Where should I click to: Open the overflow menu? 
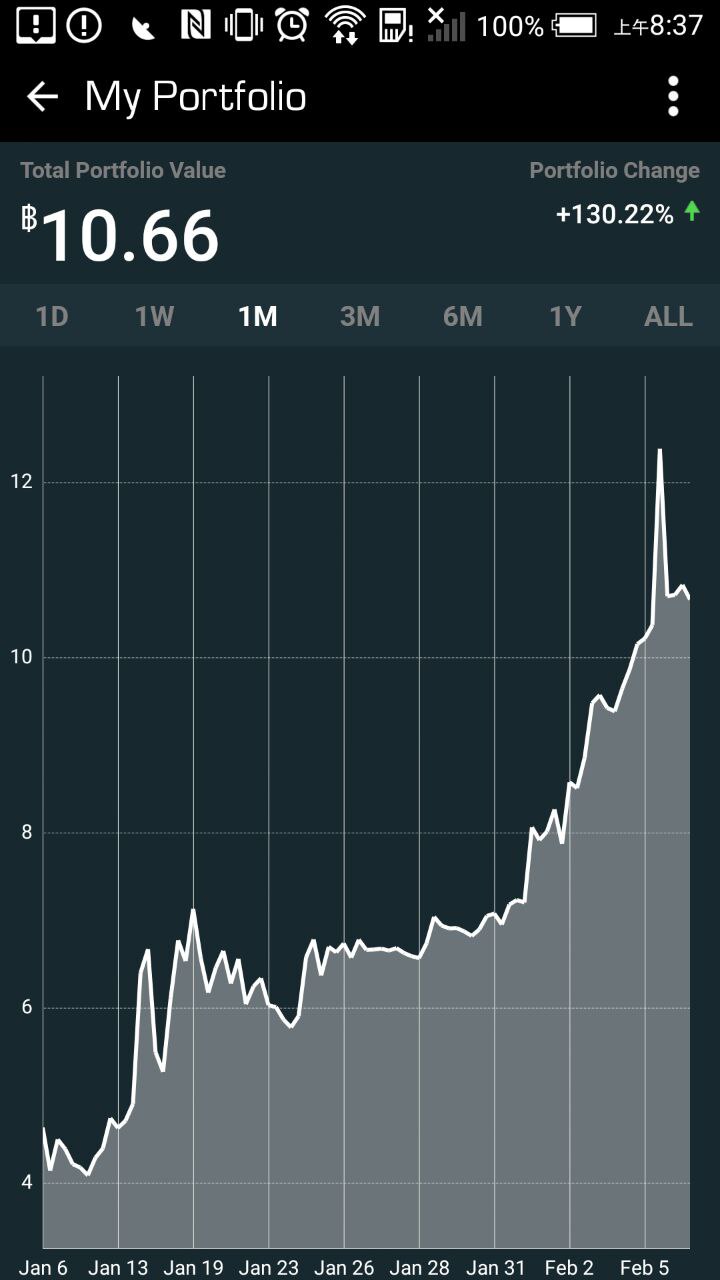coord(673,97)
